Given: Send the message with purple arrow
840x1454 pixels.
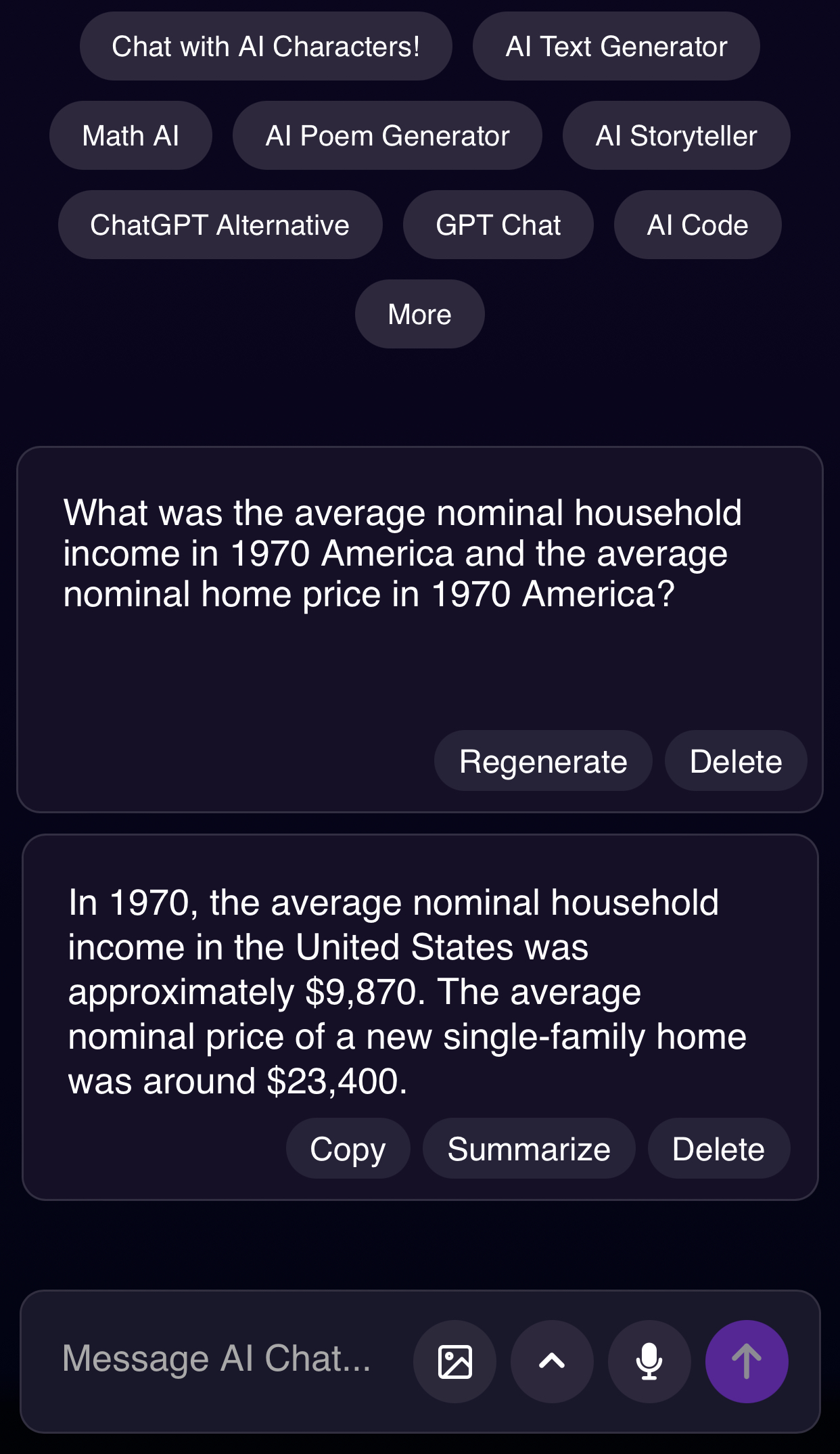Looking at the screenshot, I should 747,1361.
